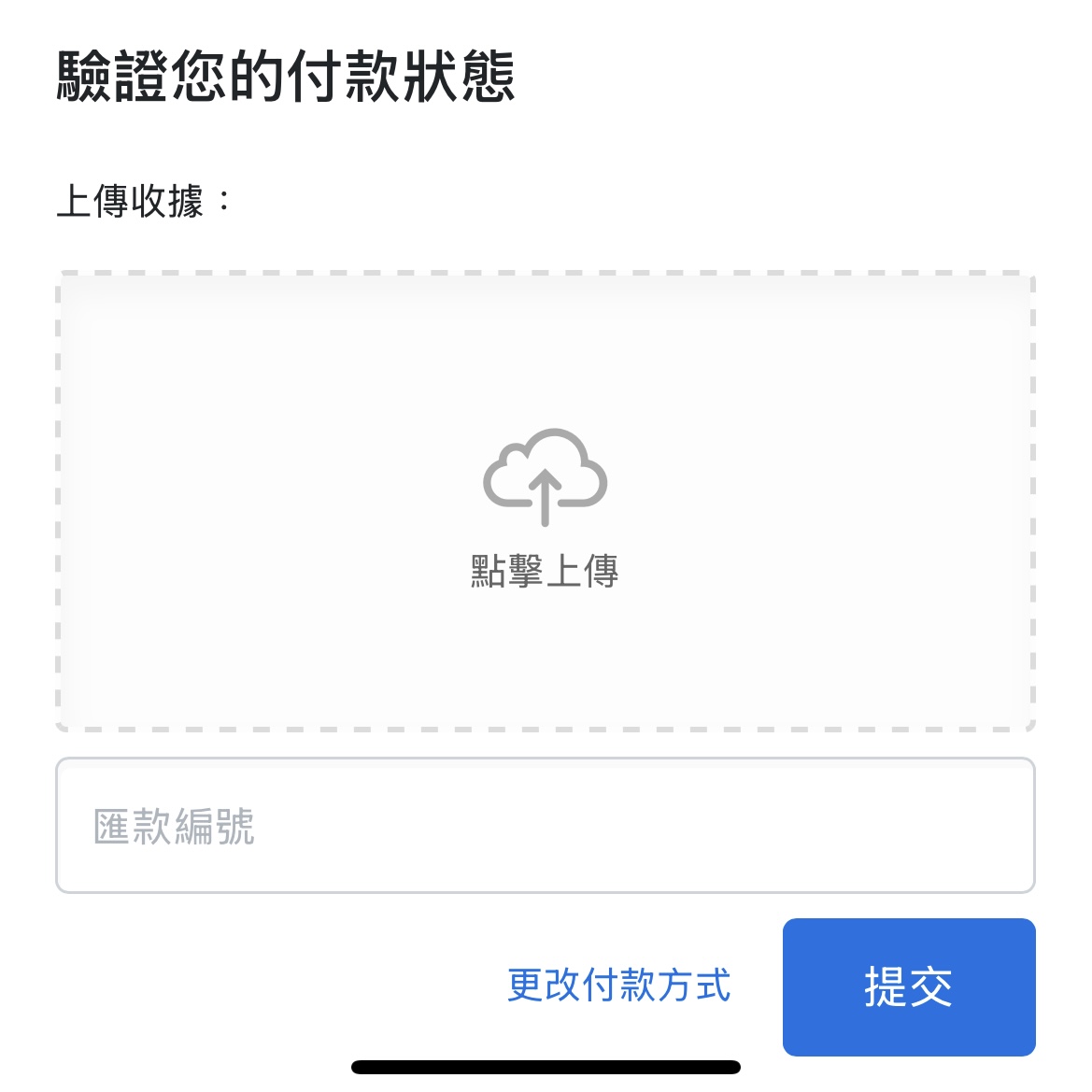Focus the 匯款編號 input field
This screenshot has width=1092, height=1092.
[x=546, y=825]
